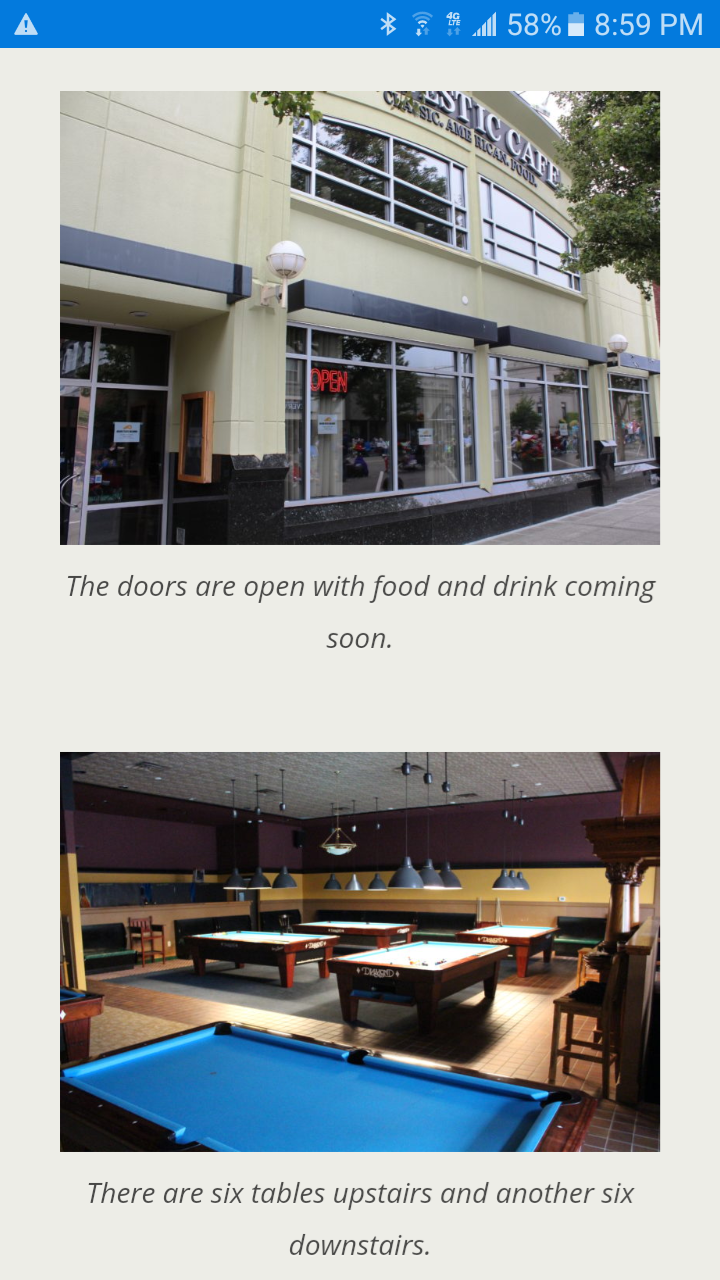Open the pool tables room photo
This screenshot has width=720, height=1280.
click(360, 952)
